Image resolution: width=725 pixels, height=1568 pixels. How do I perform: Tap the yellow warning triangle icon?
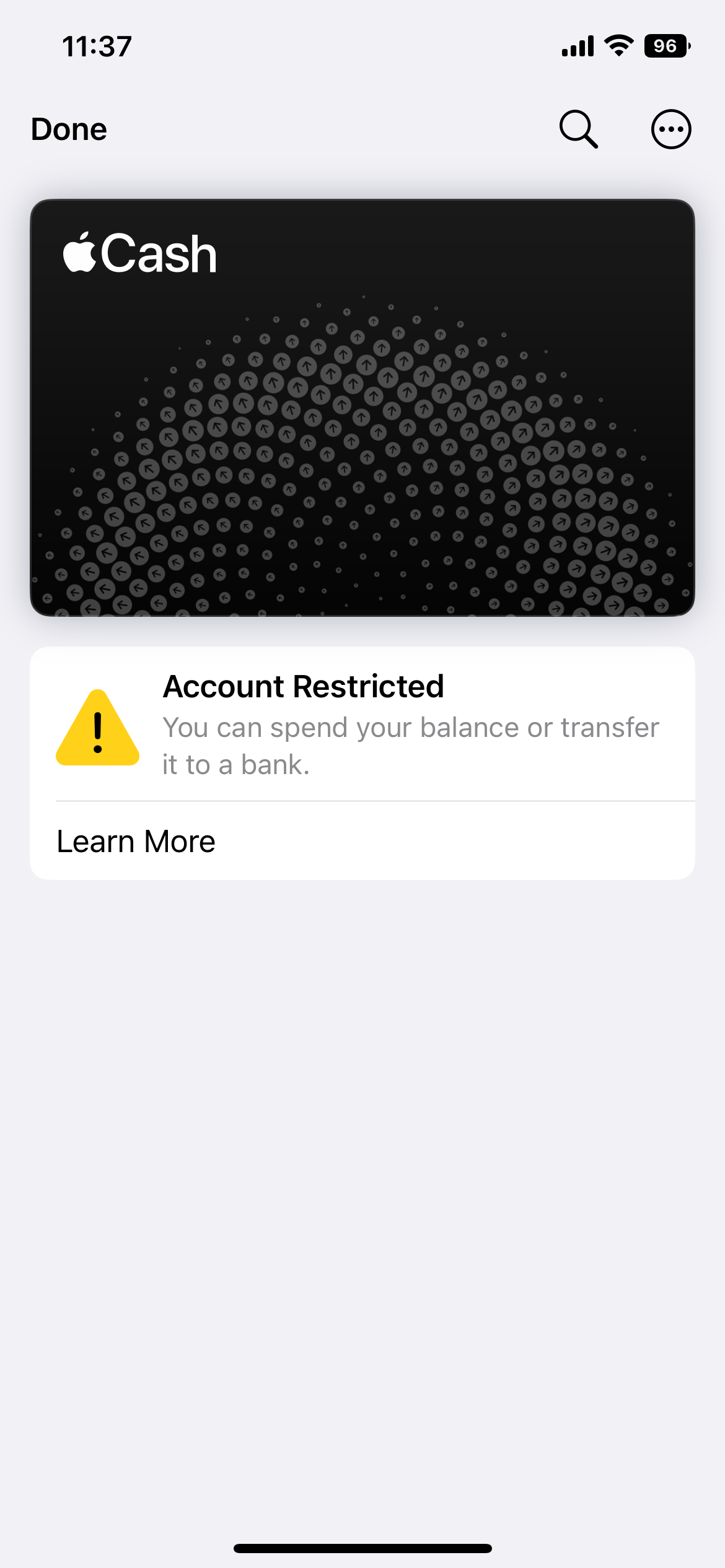click(97, 733)
